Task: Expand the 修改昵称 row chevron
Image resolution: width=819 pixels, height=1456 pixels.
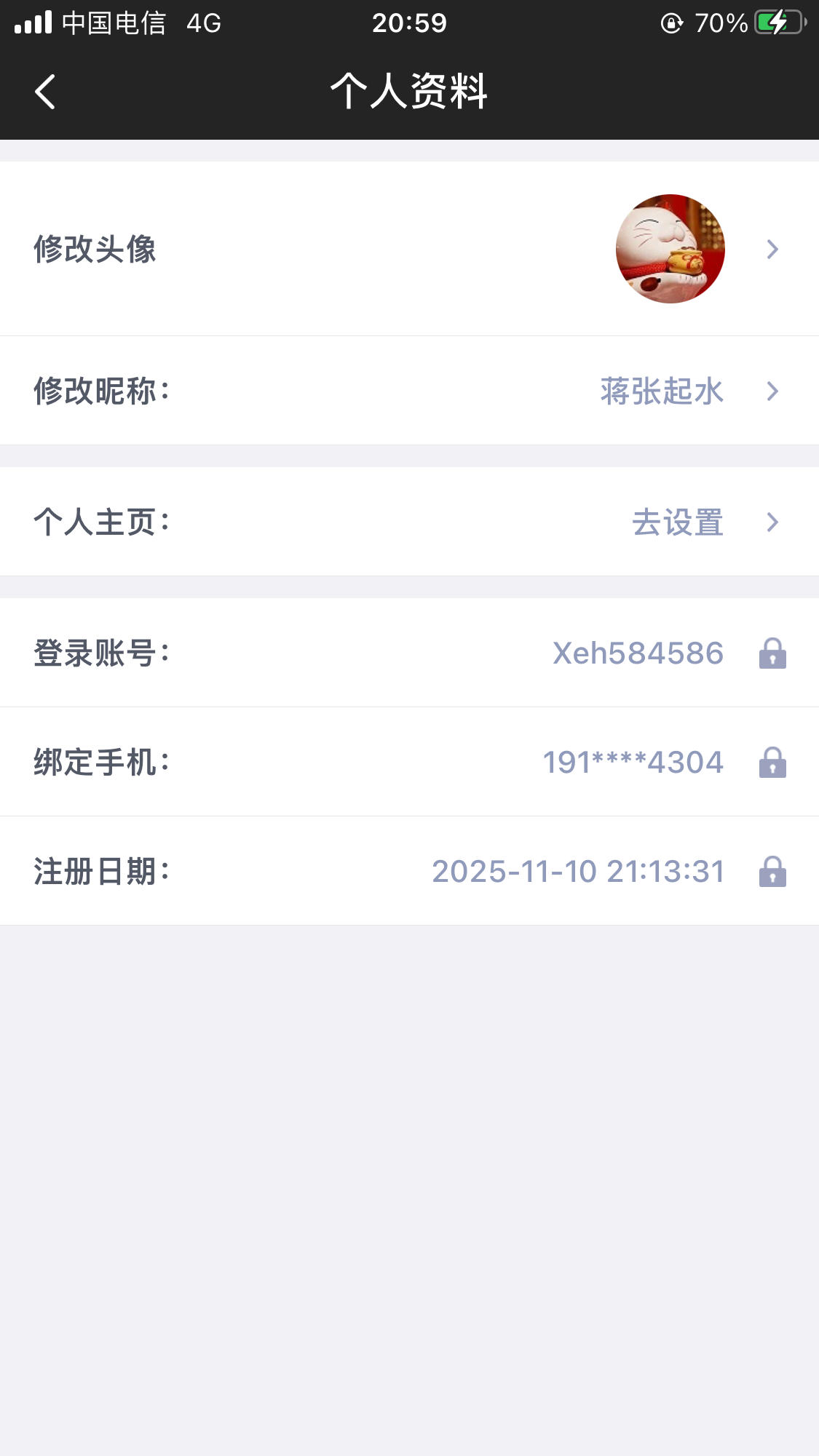Action: point(772,391)
